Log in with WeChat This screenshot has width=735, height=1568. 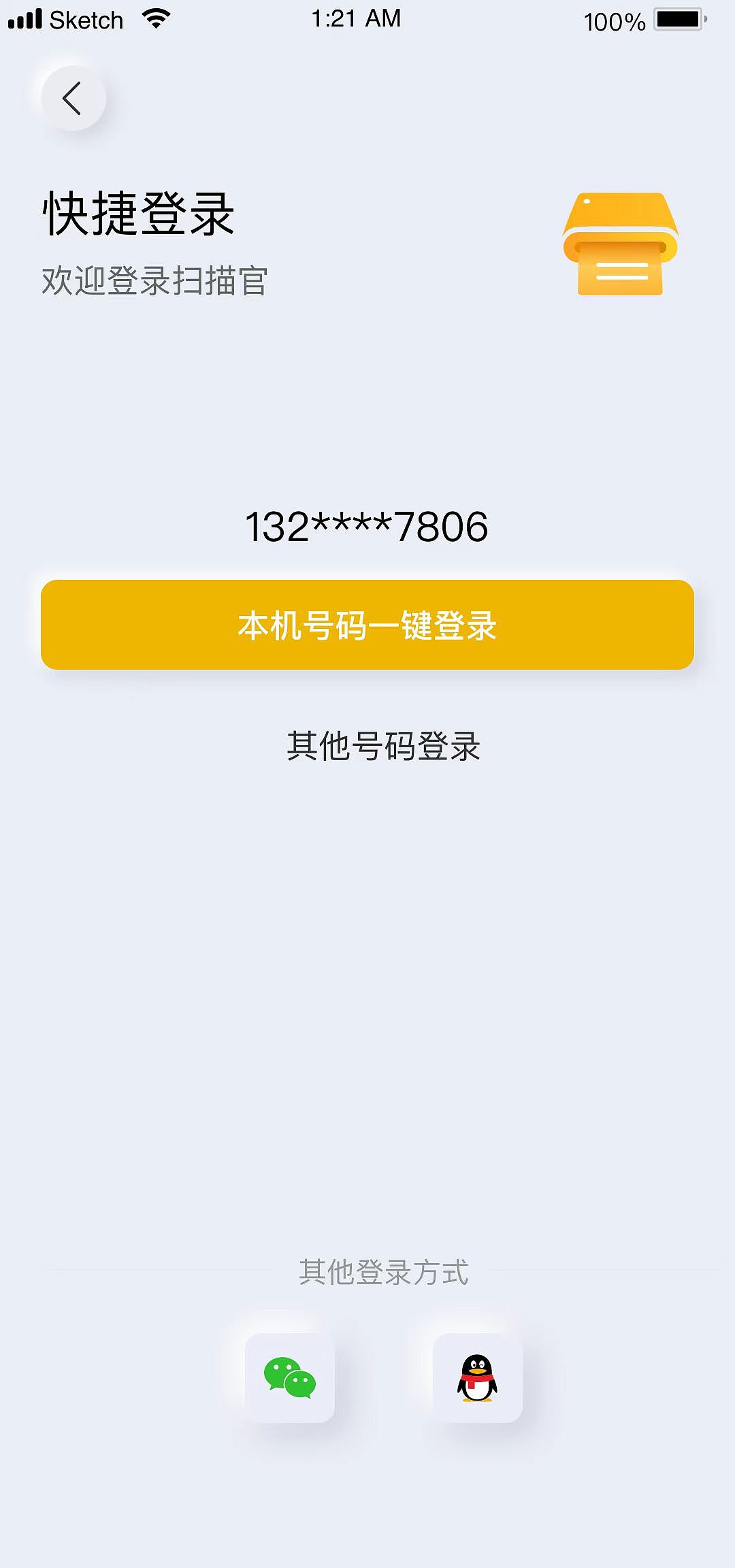(x=290, y=1377)
